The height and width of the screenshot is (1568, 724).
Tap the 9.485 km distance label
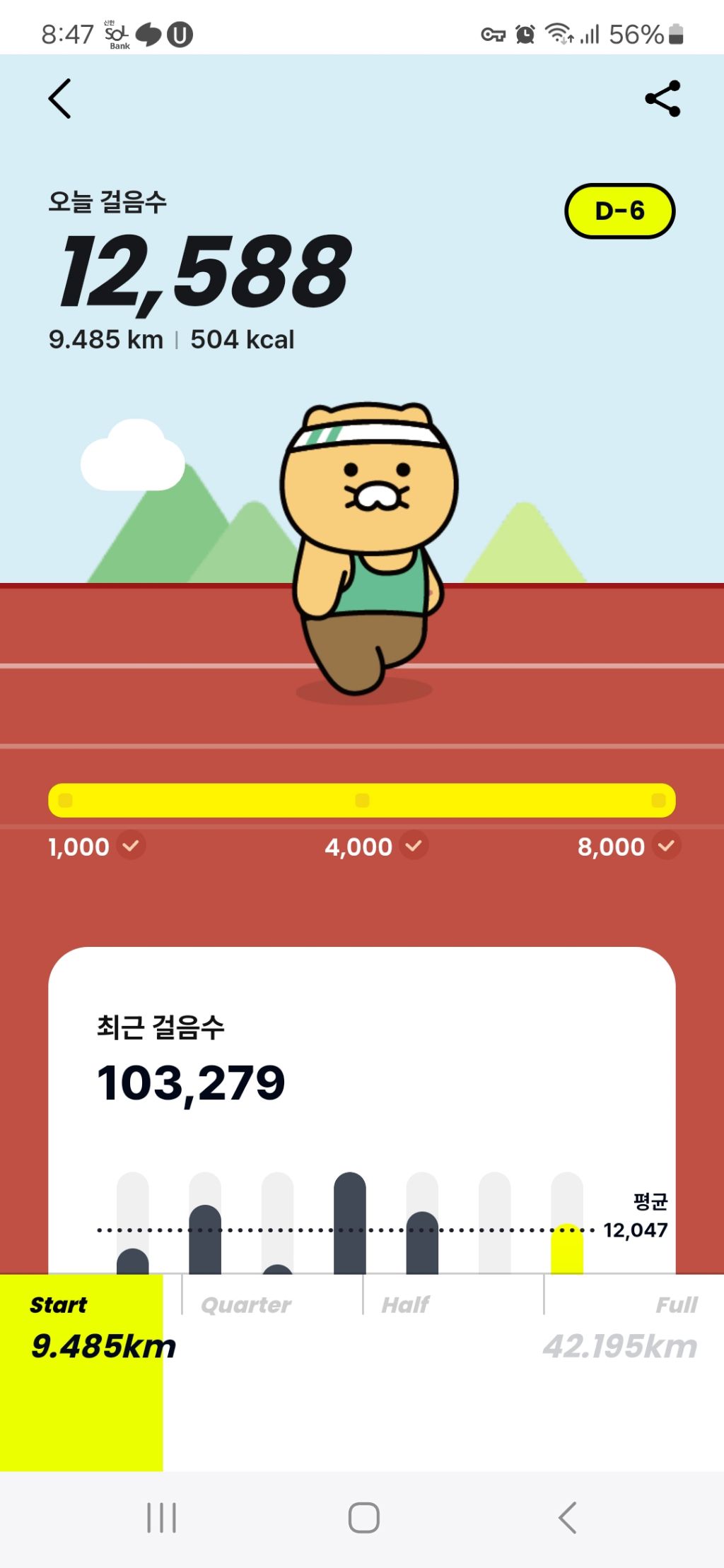106,339
